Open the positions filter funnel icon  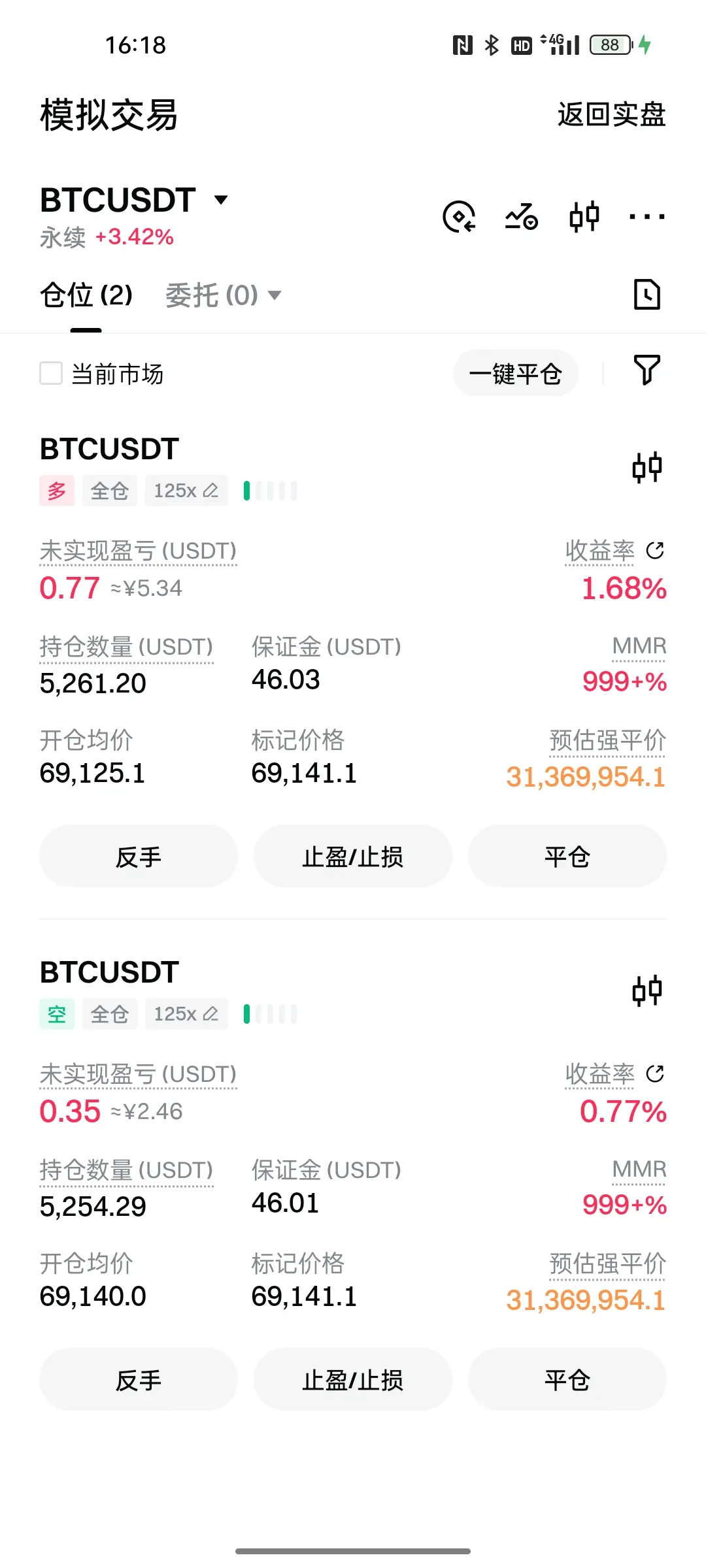[647, 370]
